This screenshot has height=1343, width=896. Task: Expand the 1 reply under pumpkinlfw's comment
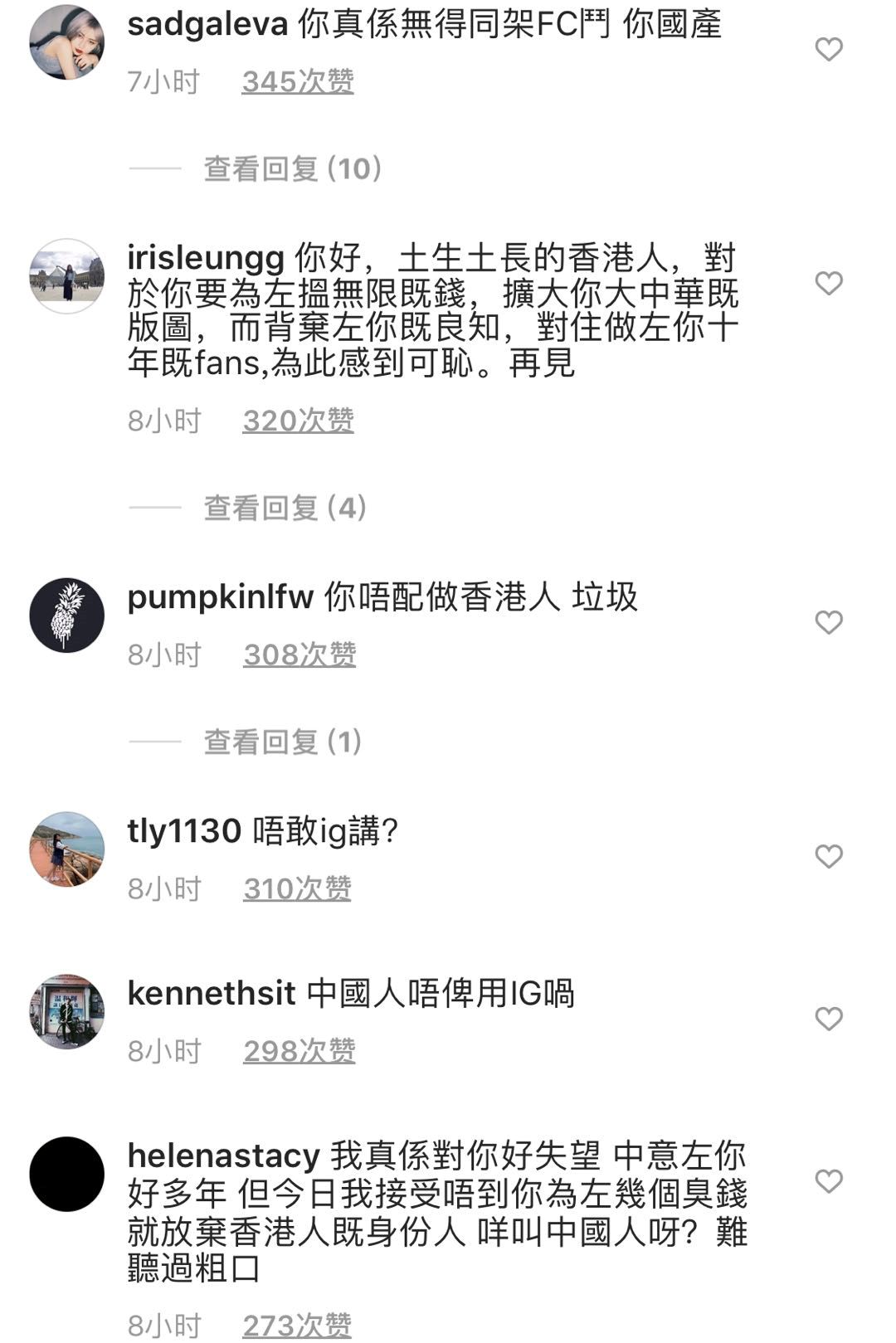click(x=283, y=742)
